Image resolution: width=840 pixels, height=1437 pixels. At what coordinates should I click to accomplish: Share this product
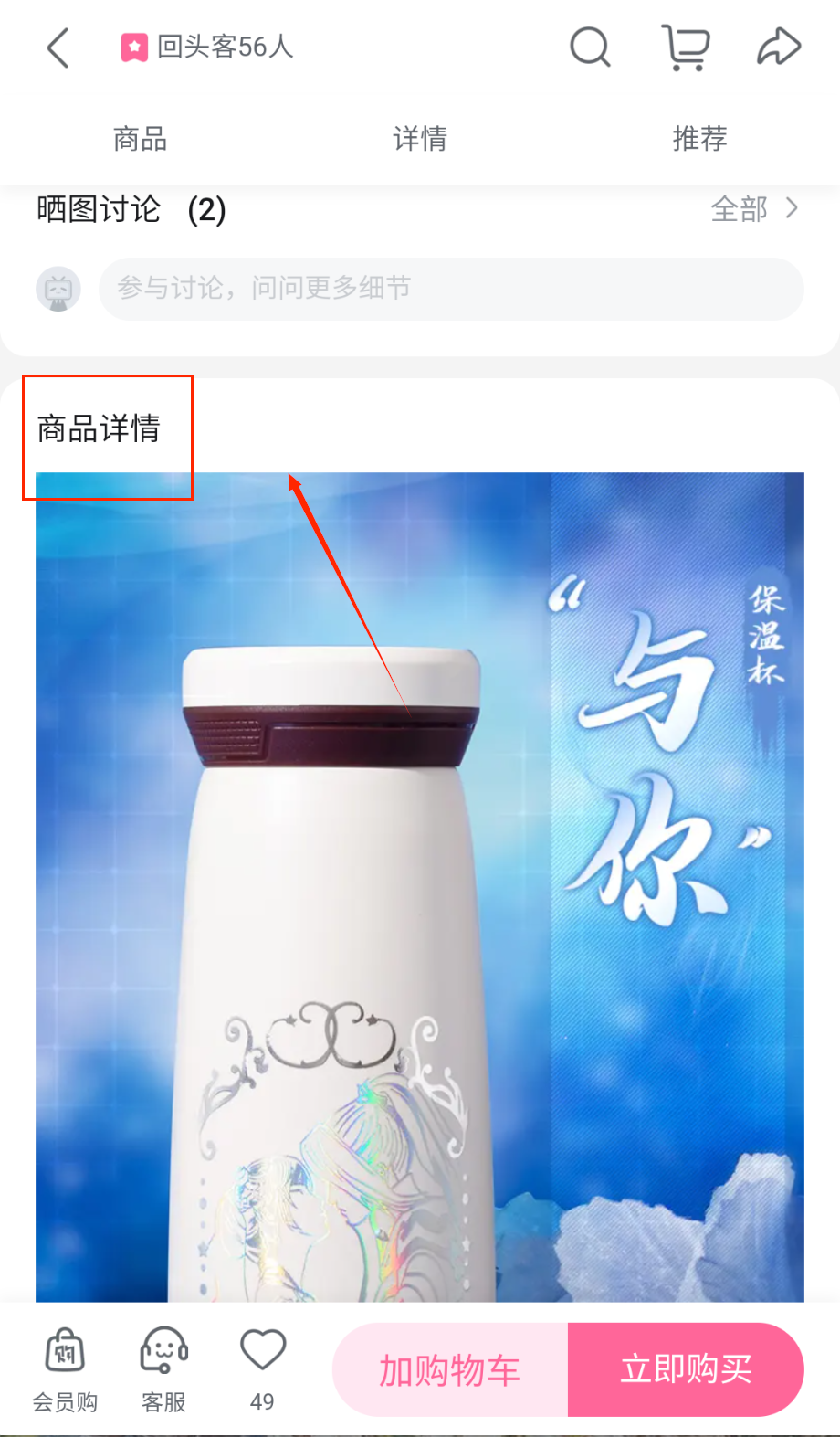click(x=778, y=48)
